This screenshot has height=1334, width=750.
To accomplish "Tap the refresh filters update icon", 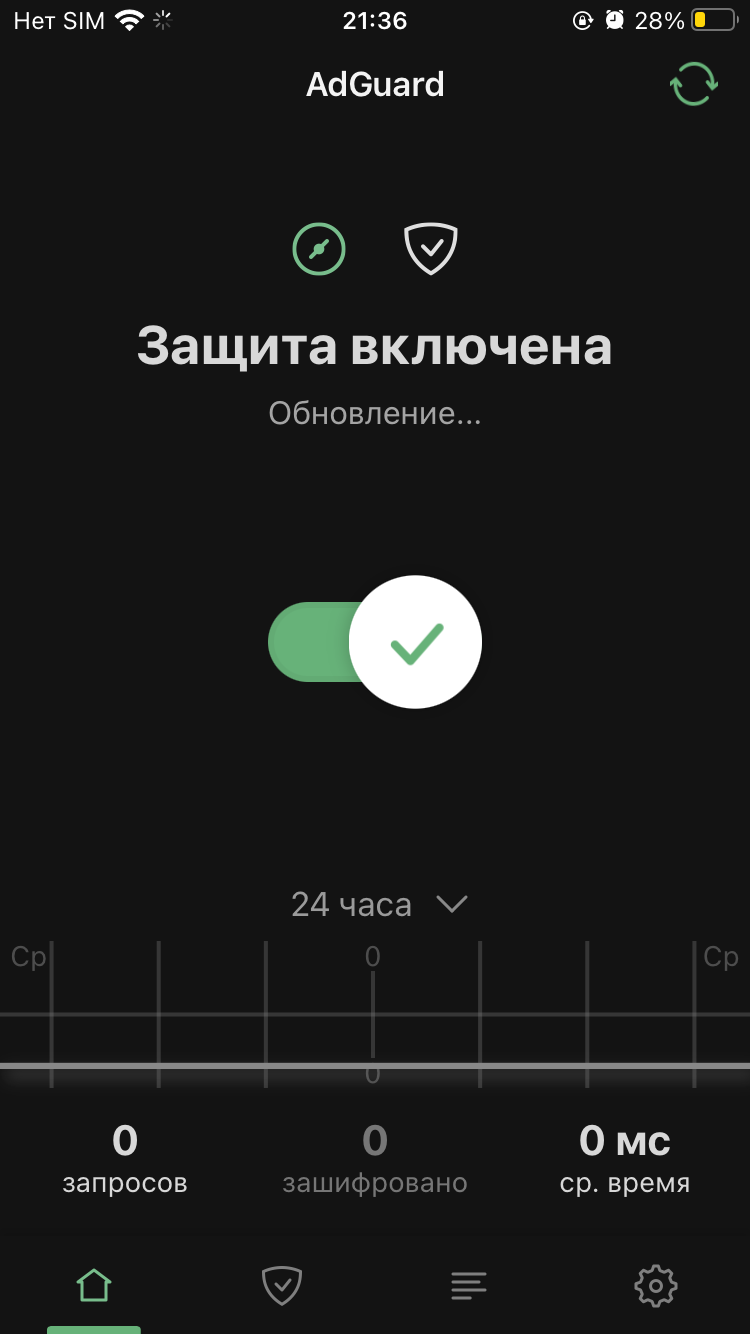I will coord(693,84).
